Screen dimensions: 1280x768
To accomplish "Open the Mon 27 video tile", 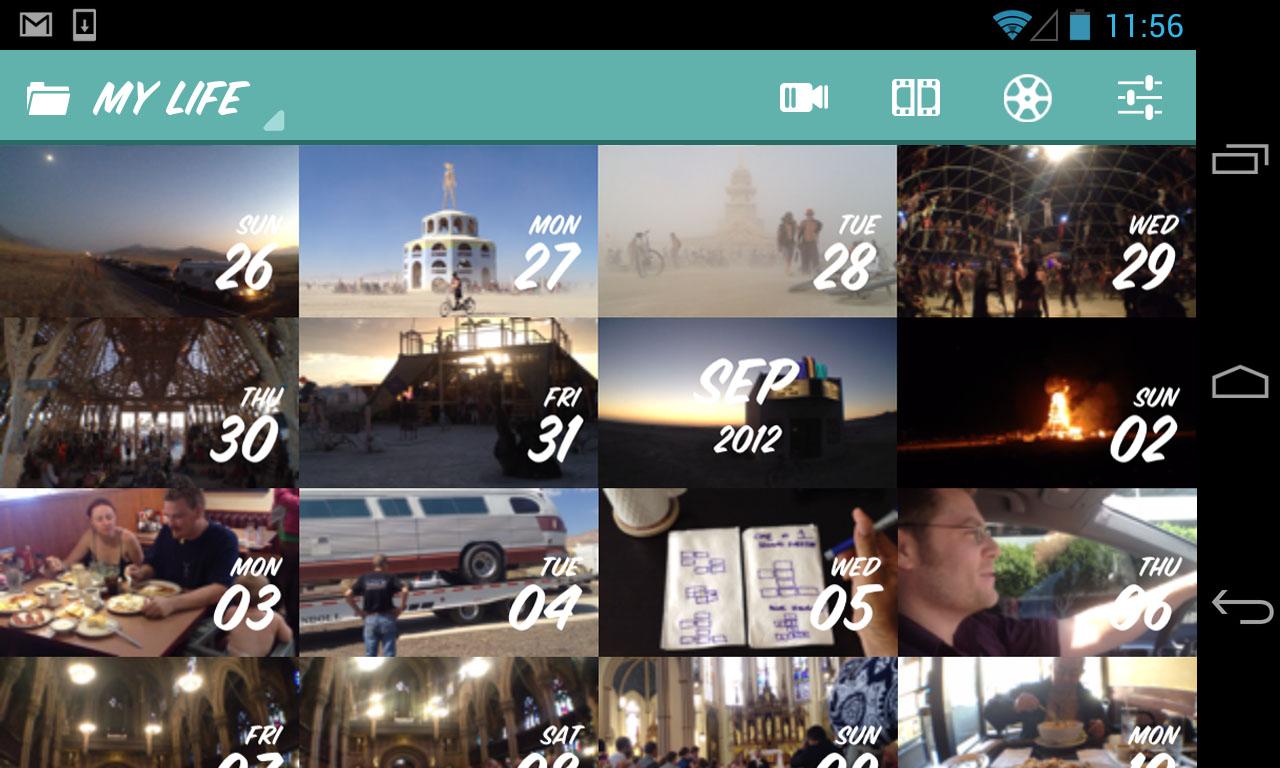I will (x=448, y=231).
